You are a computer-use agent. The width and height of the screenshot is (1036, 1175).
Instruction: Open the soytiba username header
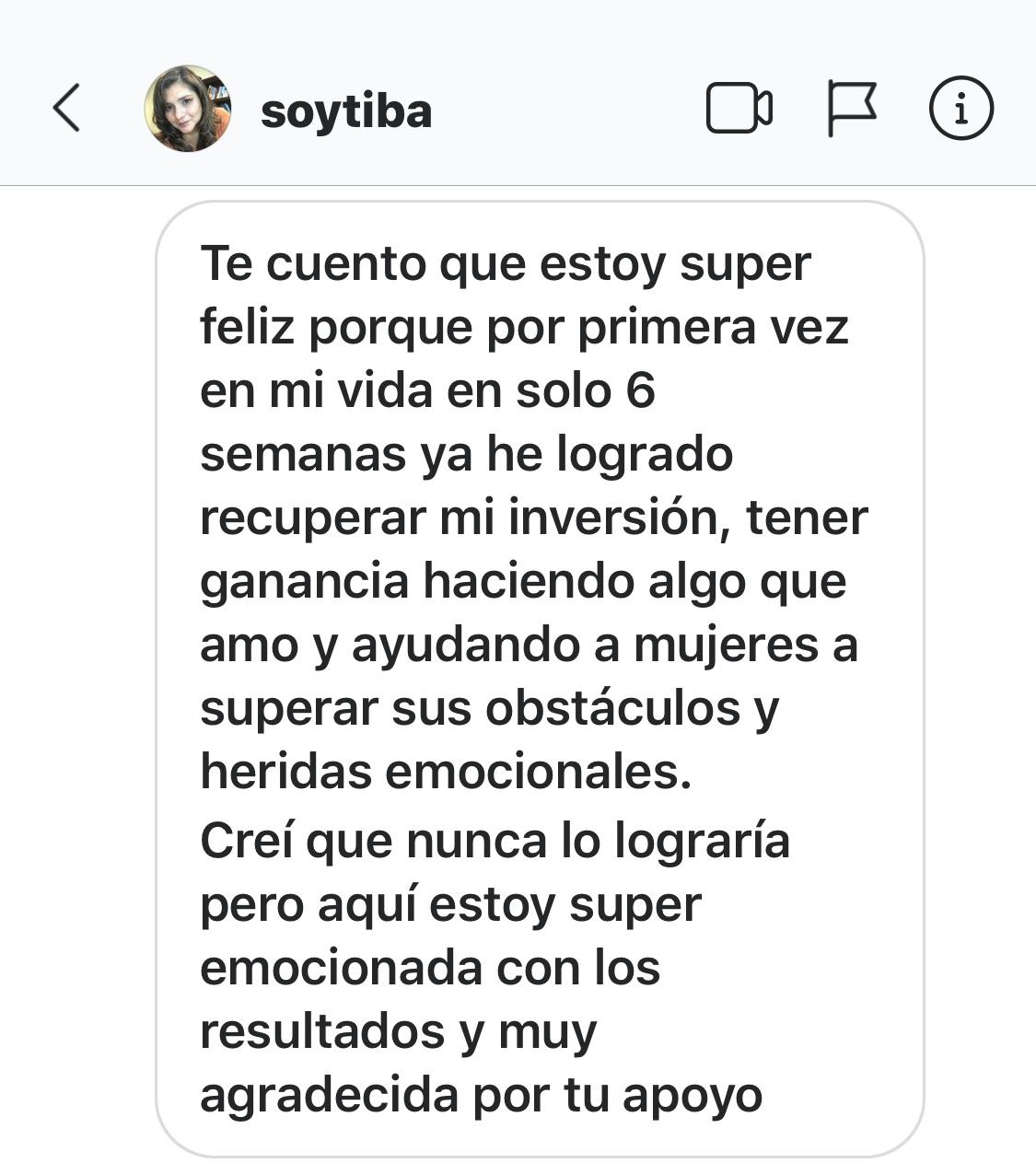pos(346,111)
